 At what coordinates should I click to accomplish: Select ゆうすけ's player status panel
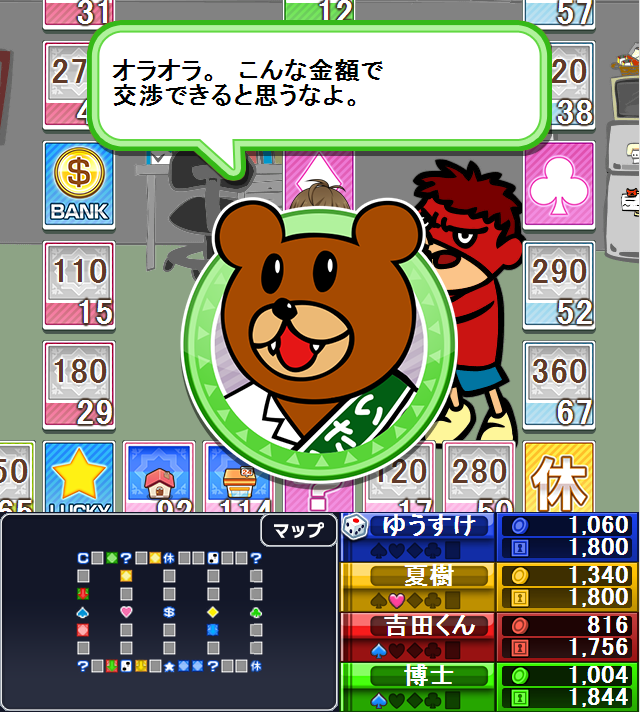(x=489, y=537)
